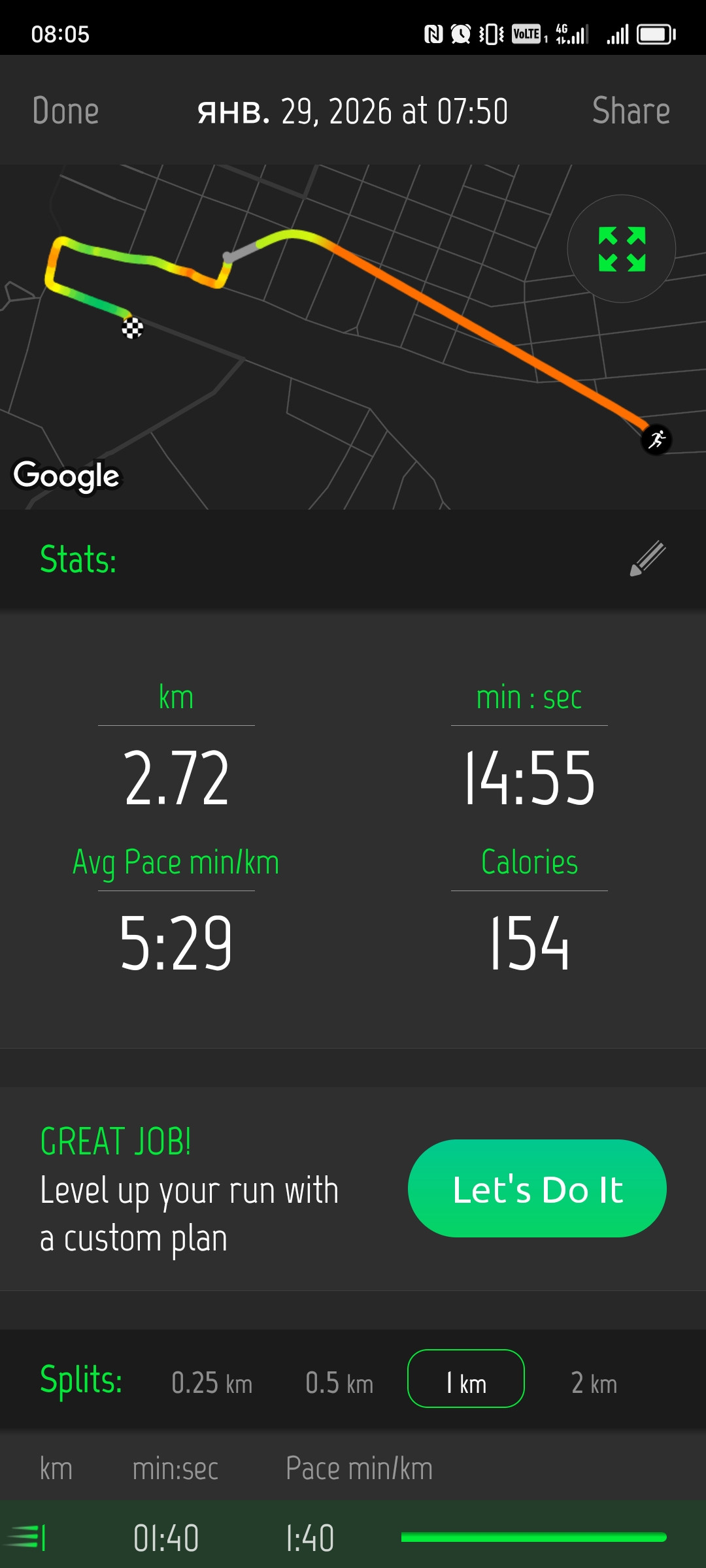Expand the route map to fullscreen
706x1568 pixels.
[x=622, y=249]
